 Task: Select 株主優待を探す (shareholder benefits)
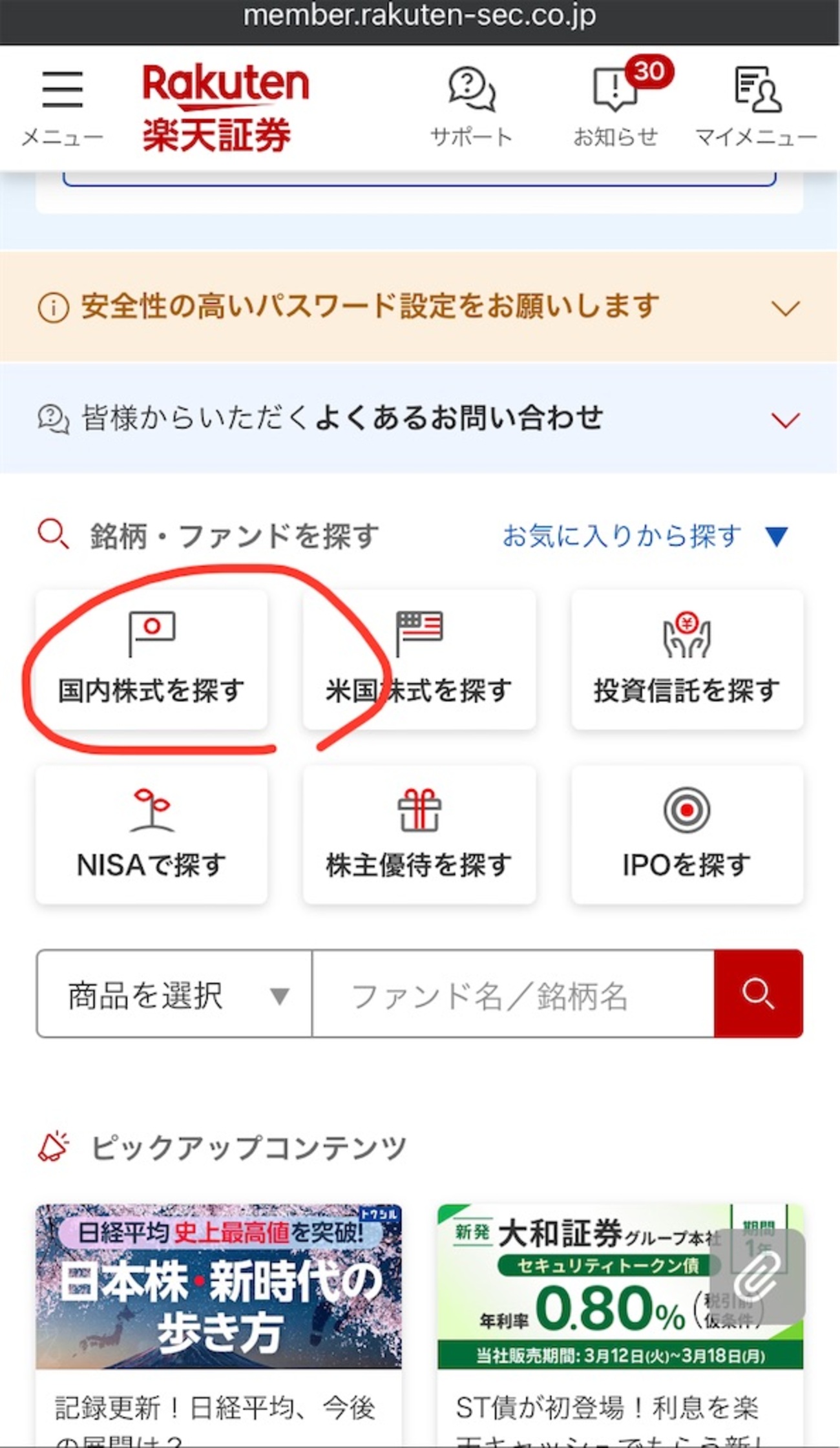click(x=419, y=834)
